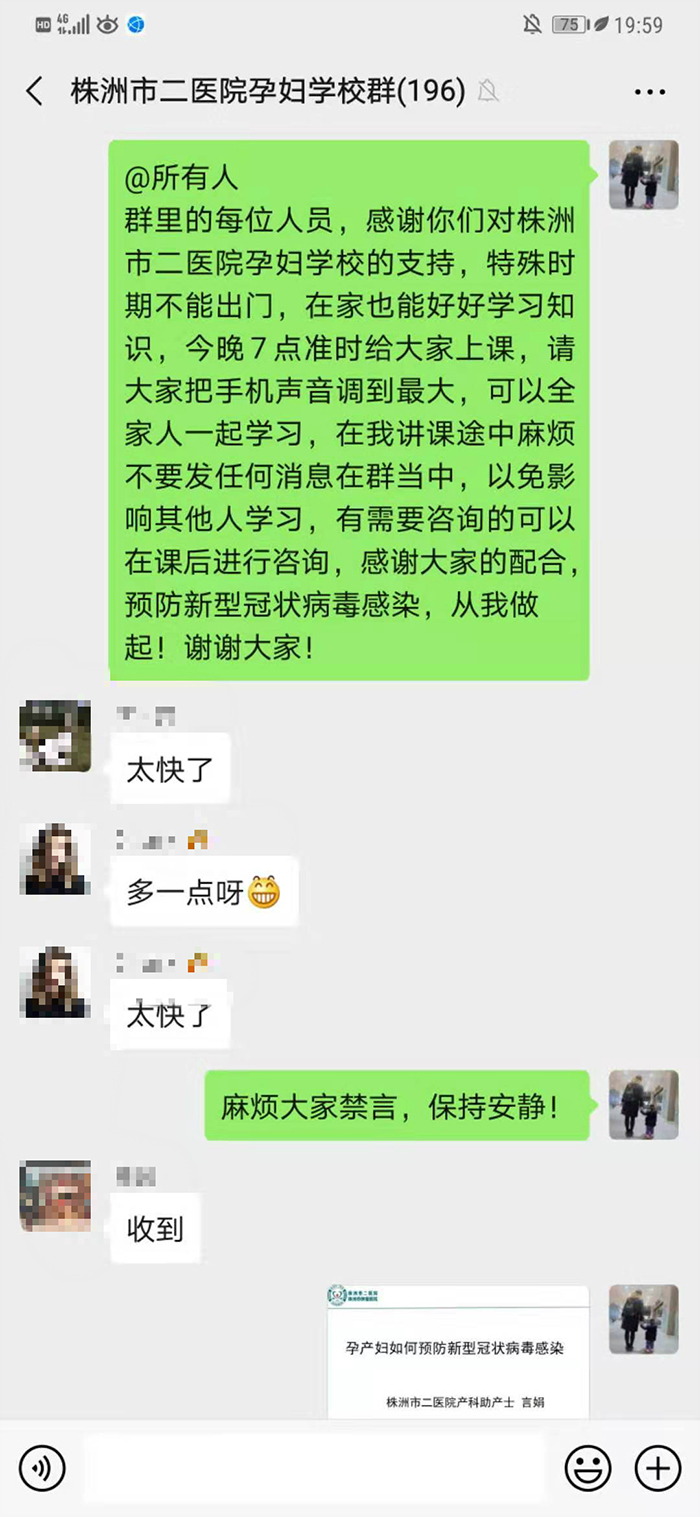Image resolution: width=700 pixels, height=1517 pixels.
Task: Open the three-dot chat info menu
Action: (650, 92)
